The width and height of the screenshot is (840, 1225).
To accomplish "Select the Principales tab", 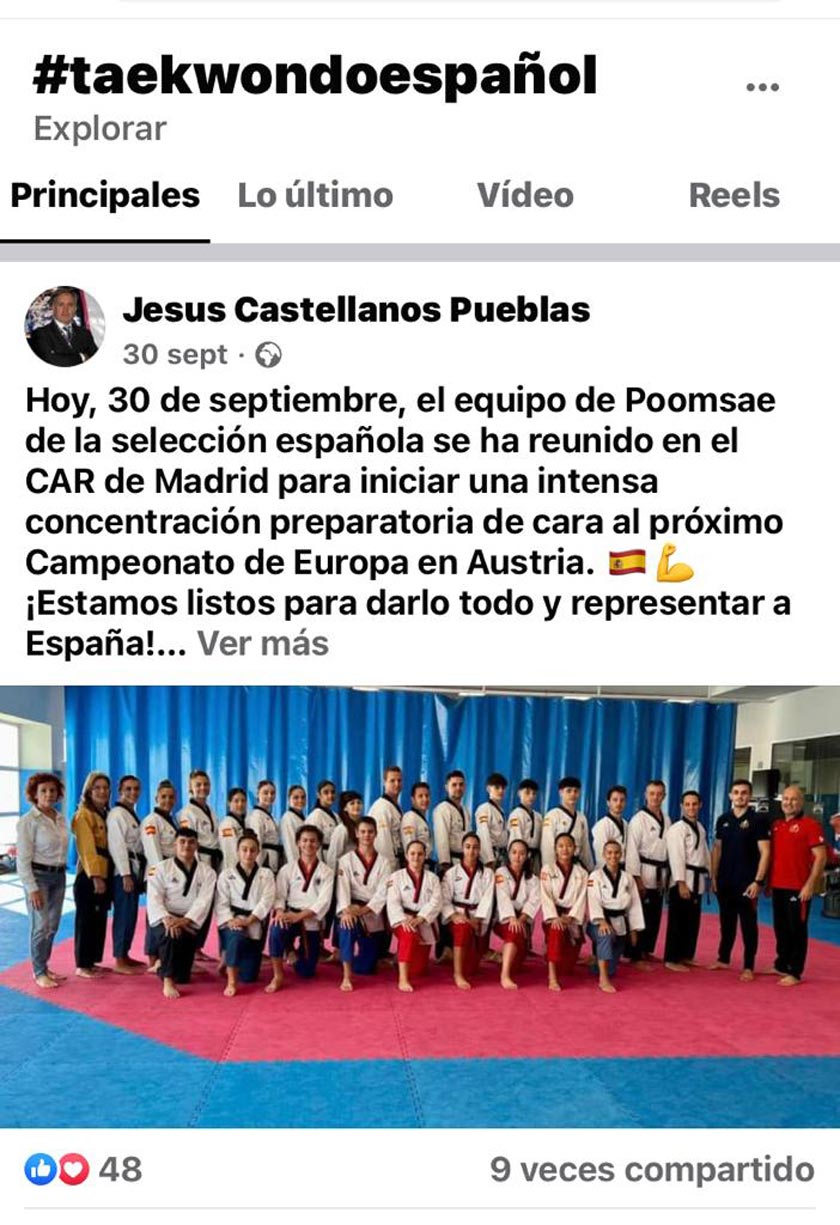I will click(105, 195).
